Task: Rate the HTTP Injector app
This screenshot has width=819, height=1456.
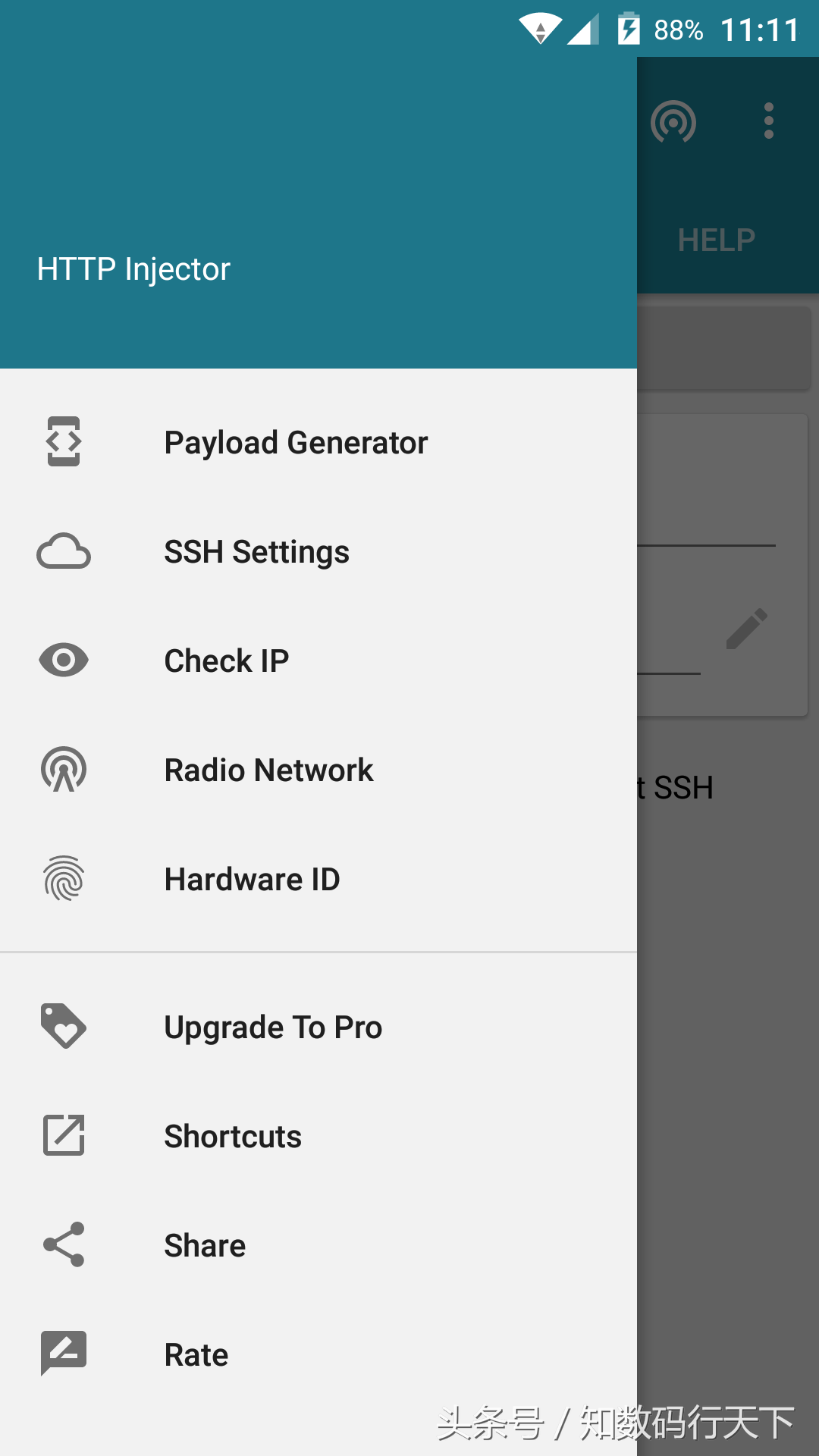Action: tap(196, 1355)
